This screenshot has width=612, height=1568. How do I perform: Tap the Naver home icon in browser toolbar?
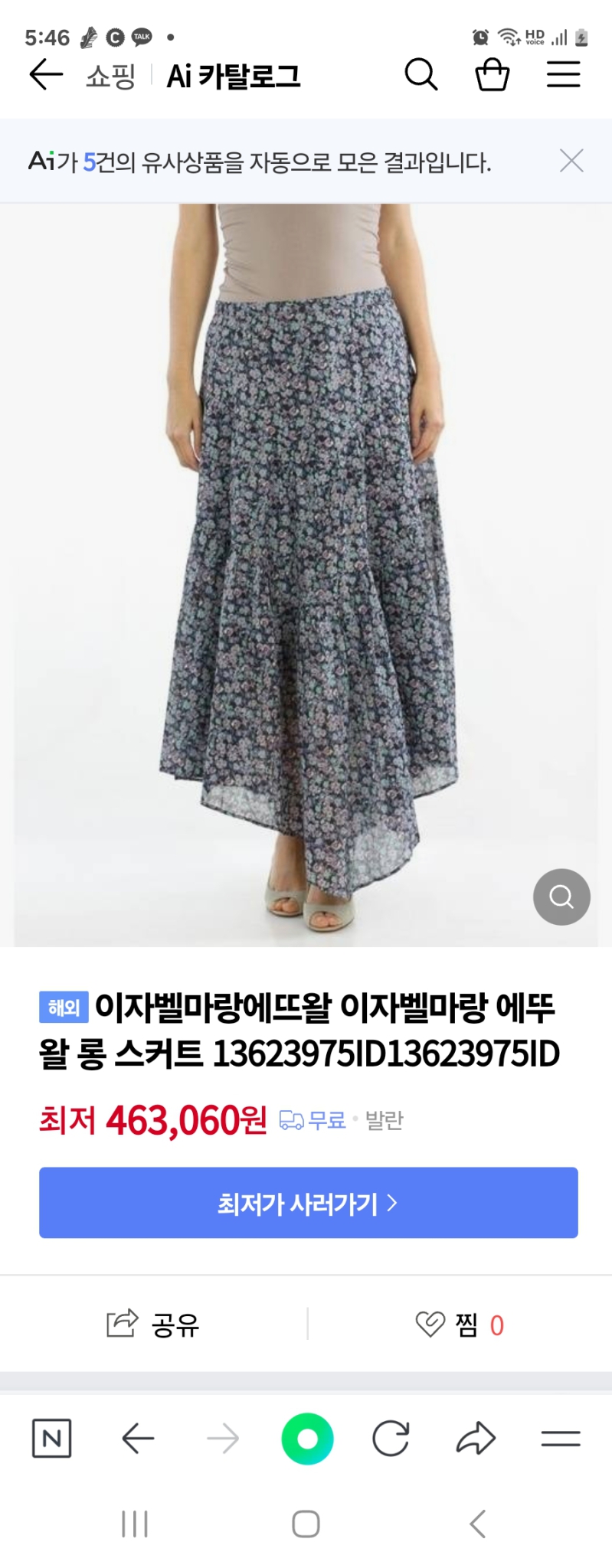click(51, 1438)
